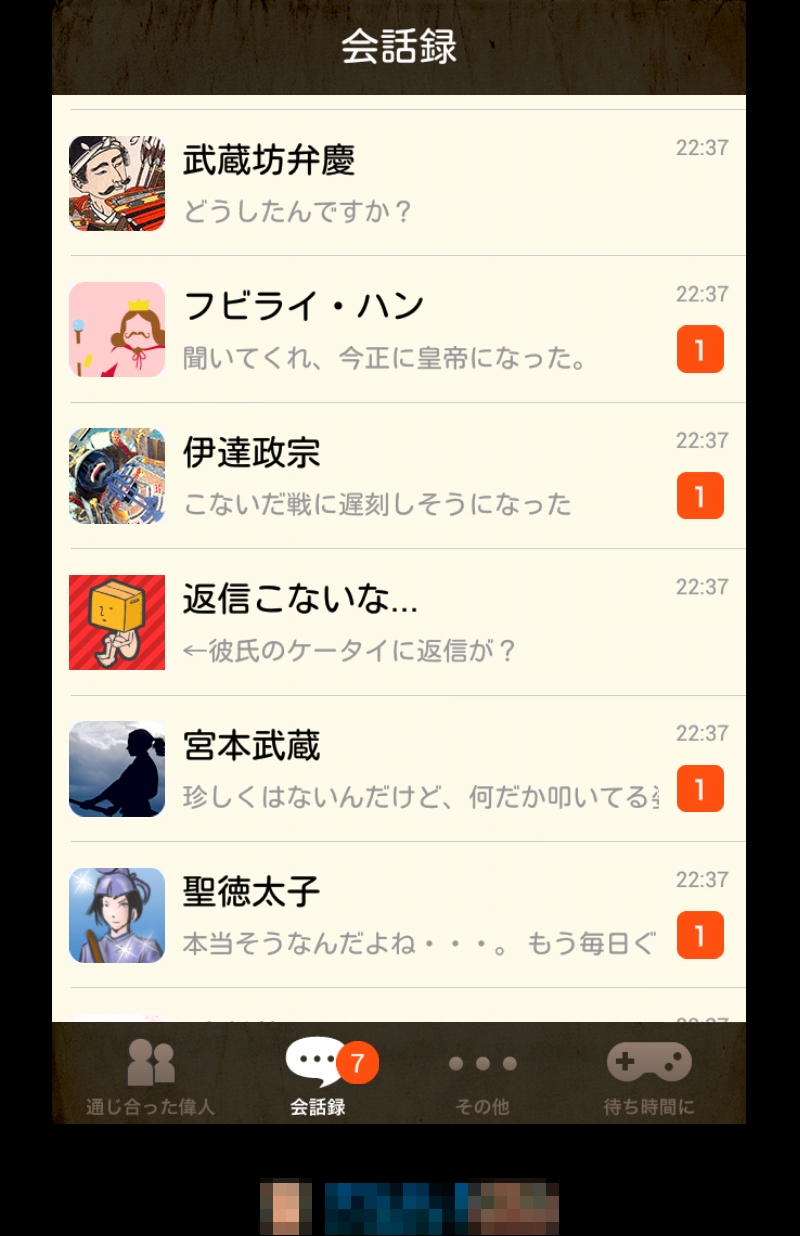Select the 会話録 tab

click(x=318, y=1075)
